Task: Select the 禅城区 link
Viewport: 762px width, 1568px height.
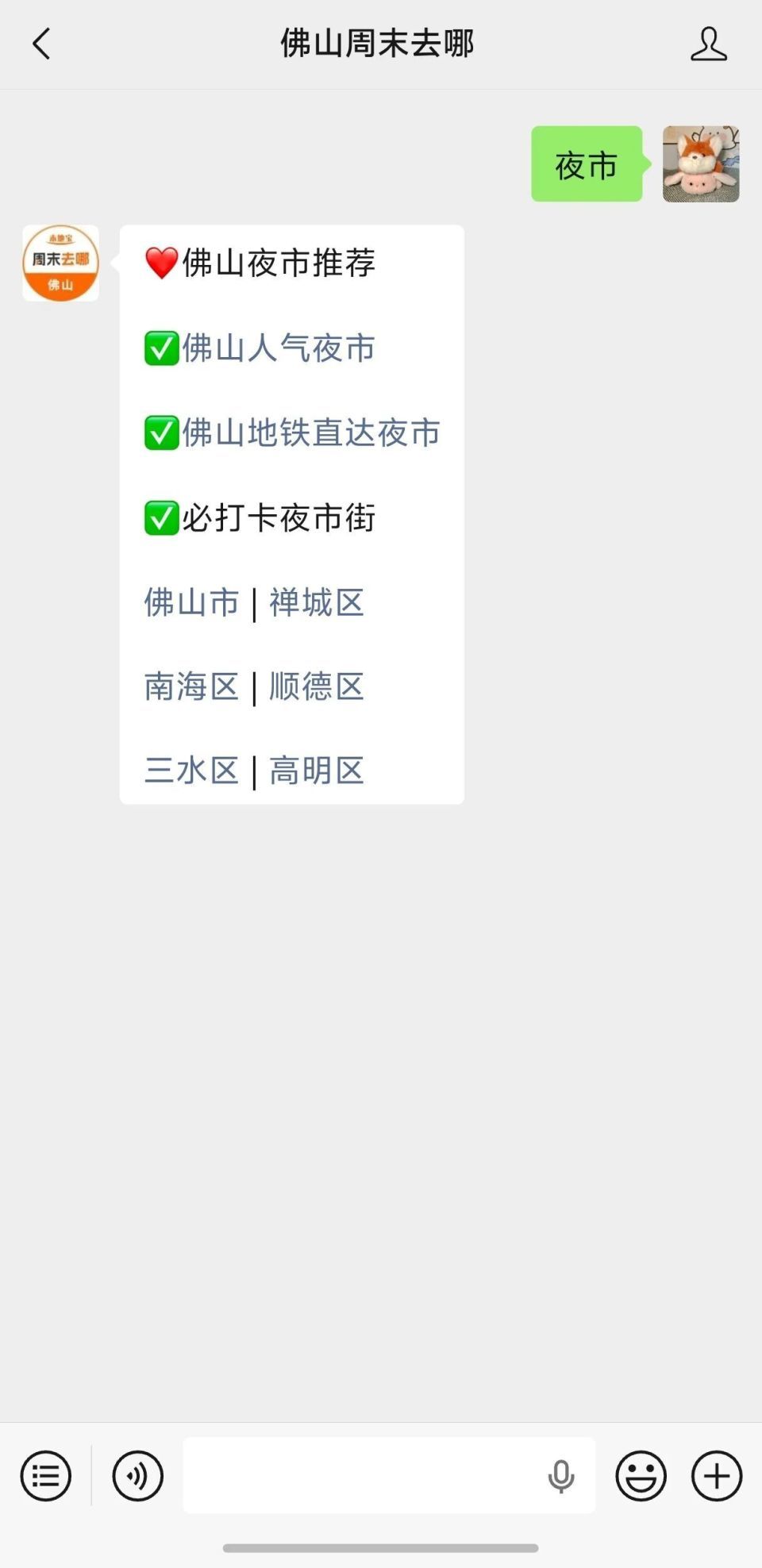Action: pos(317,602)
